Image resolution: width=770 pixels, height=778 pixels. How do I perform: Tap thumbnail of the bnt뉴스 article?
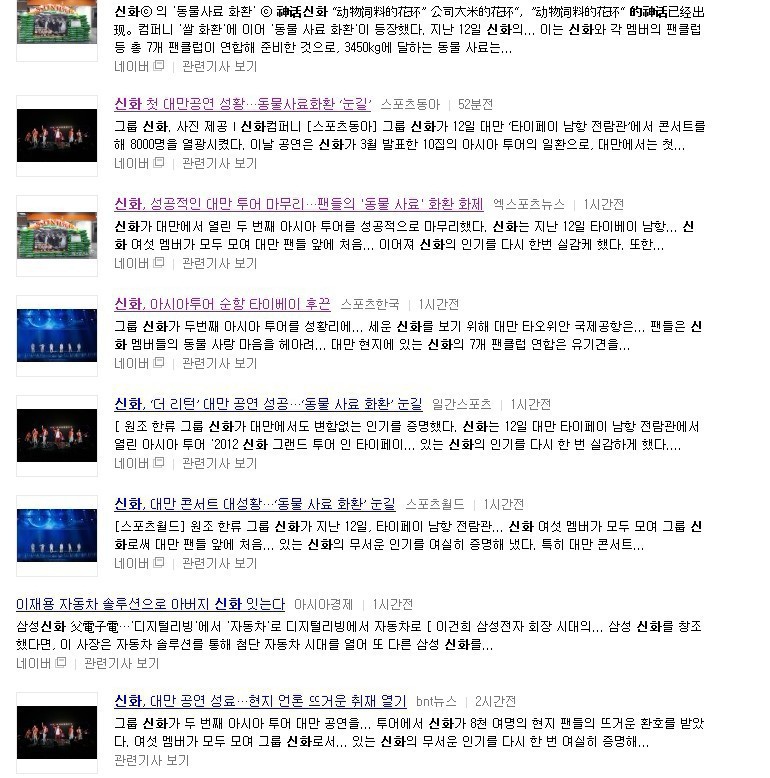pos(57,732)
